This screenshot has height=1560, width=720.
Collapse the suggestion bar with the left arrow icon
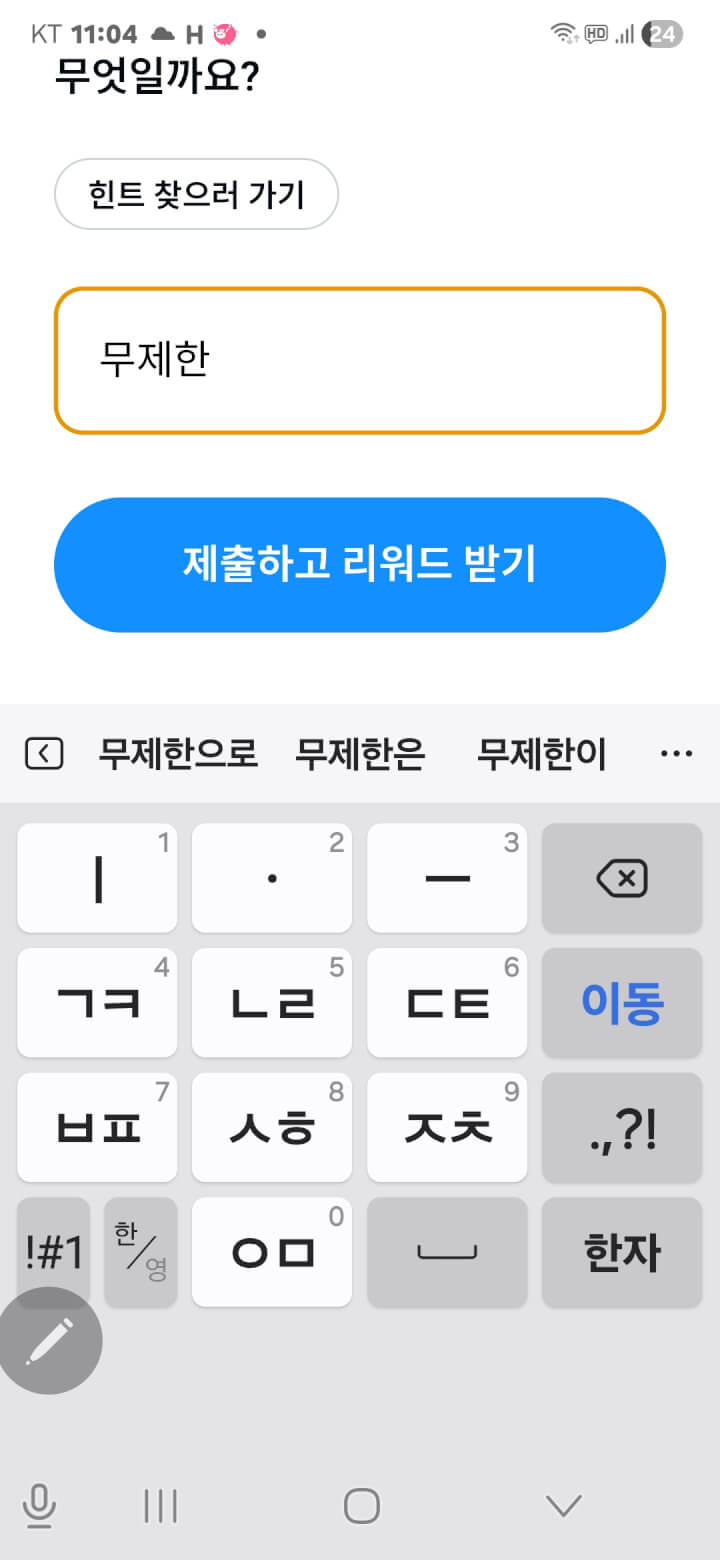click(x=44, y=754)
